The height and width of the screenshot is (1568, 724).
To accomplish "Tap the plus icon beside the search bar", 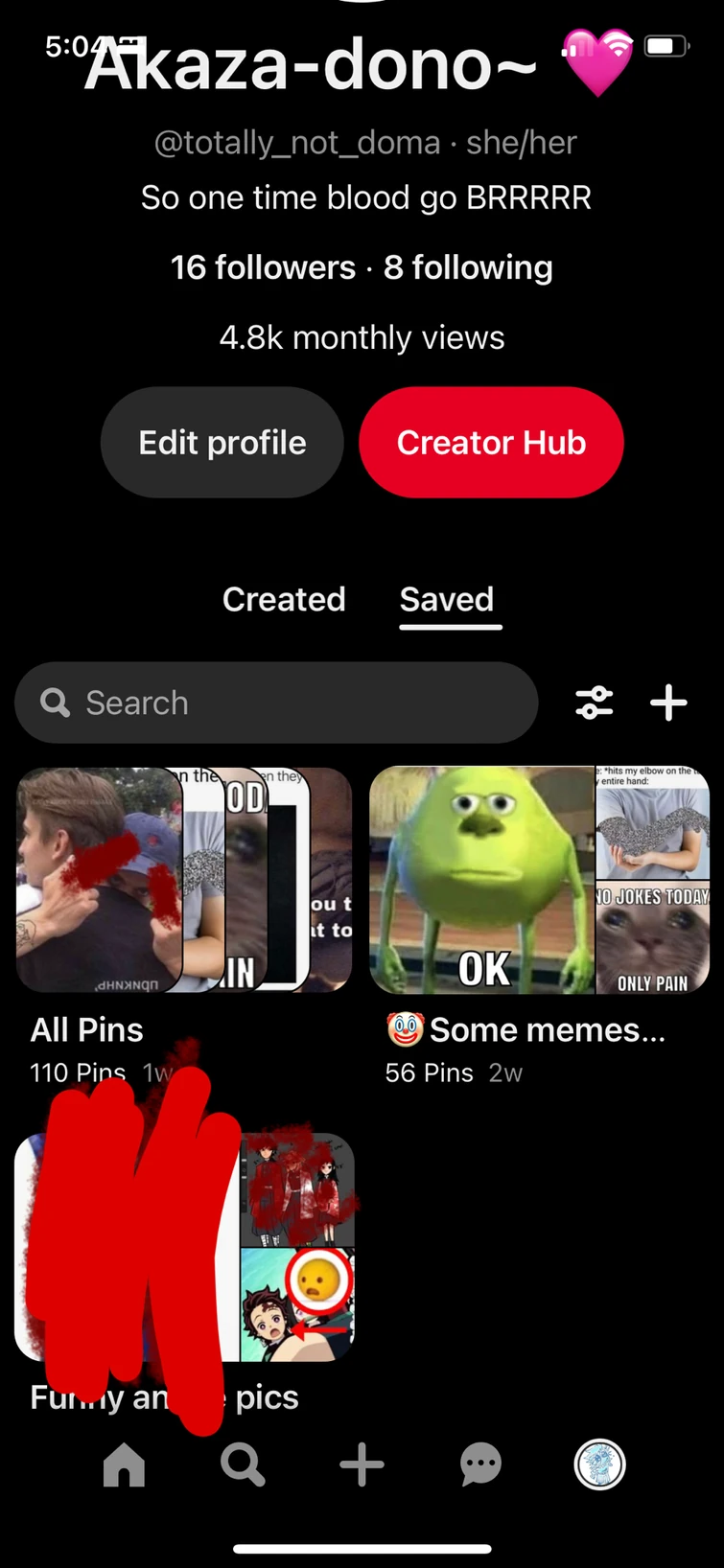I will 668,703.
